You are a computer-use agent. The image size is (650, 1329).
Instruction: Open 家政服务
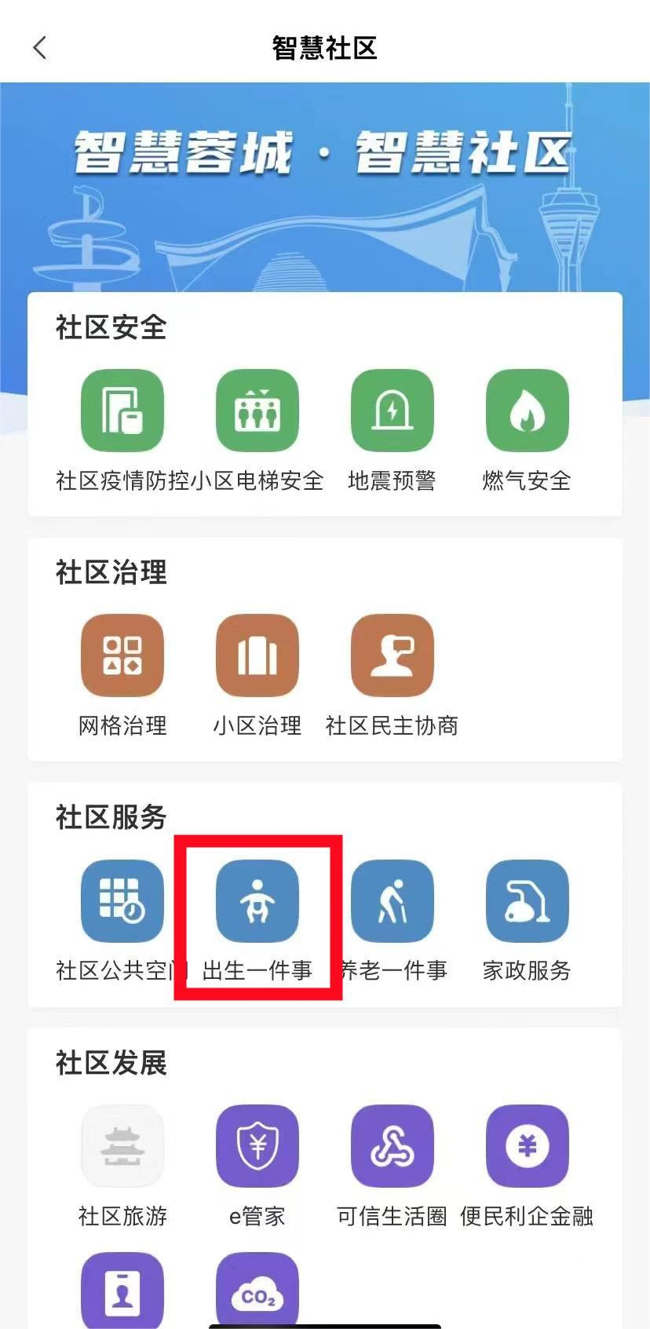pos(527,901)
